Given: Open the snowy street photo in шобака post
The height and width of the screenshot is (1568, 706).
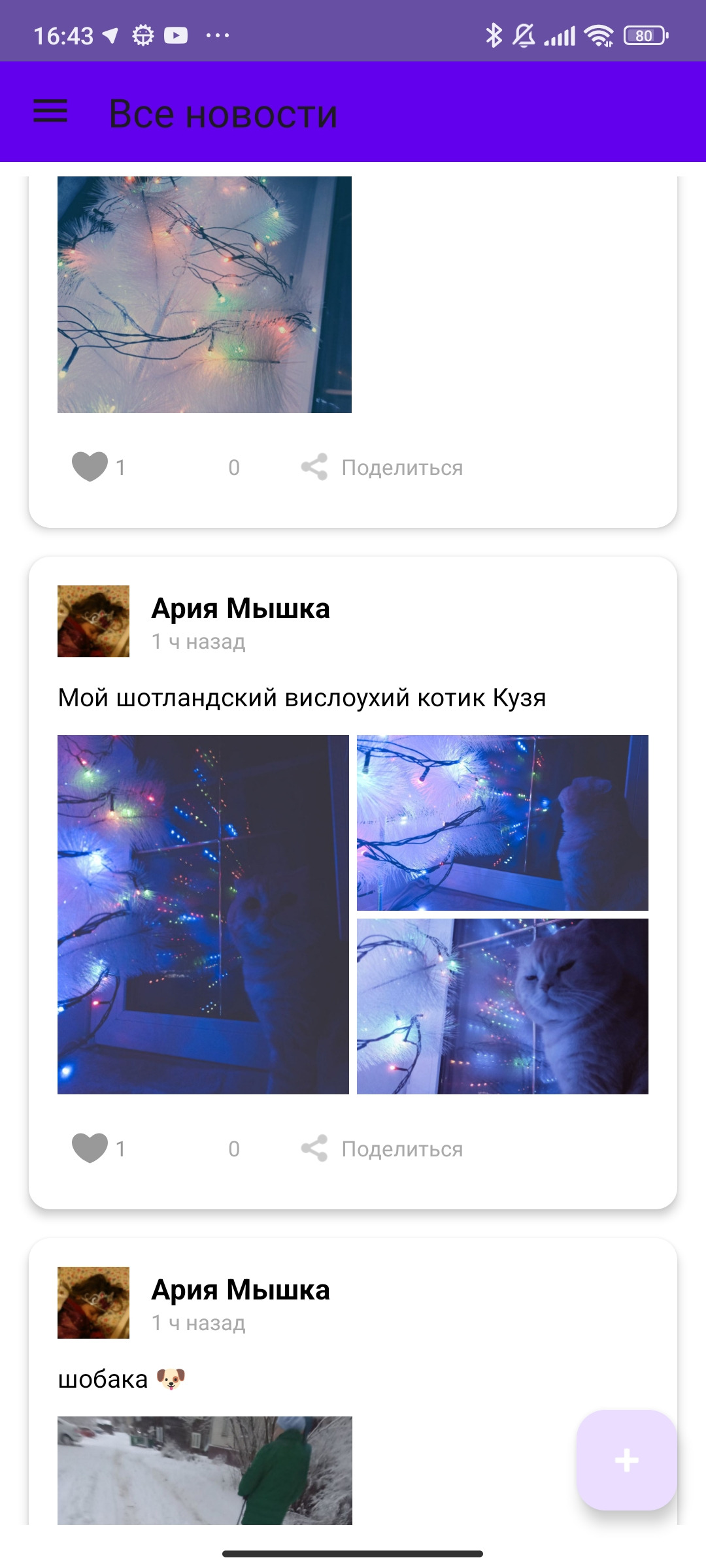Looking at the screenshot, I should pos(205,1470).
